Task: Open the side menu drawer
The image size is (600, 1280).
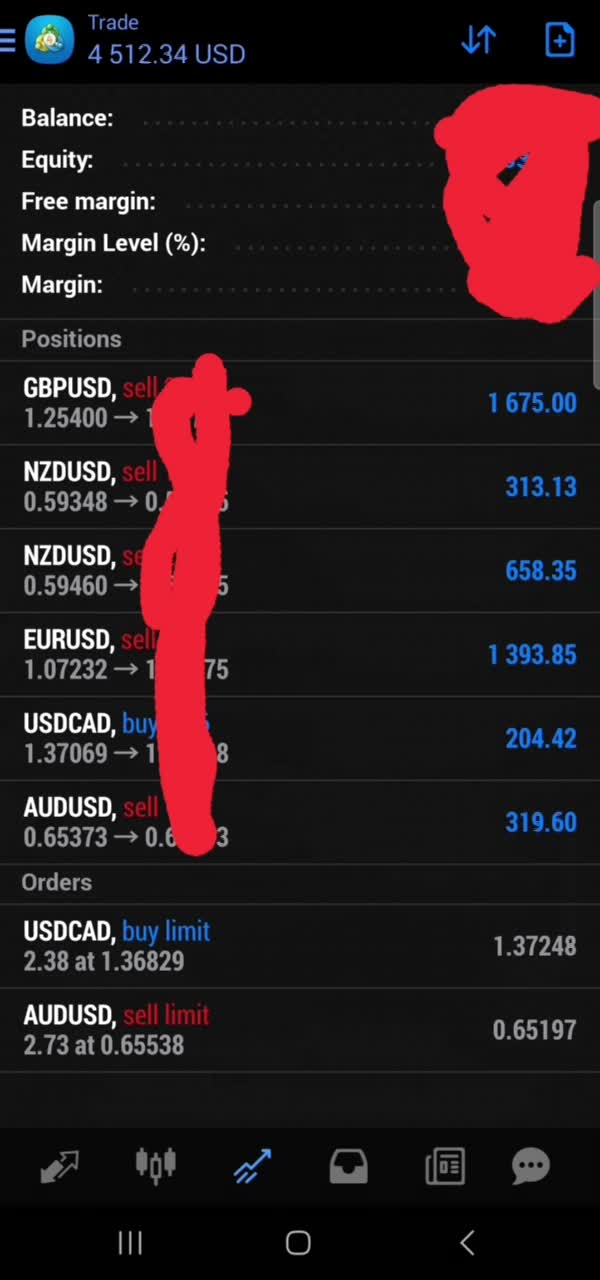Action: [x=7, y=40]
